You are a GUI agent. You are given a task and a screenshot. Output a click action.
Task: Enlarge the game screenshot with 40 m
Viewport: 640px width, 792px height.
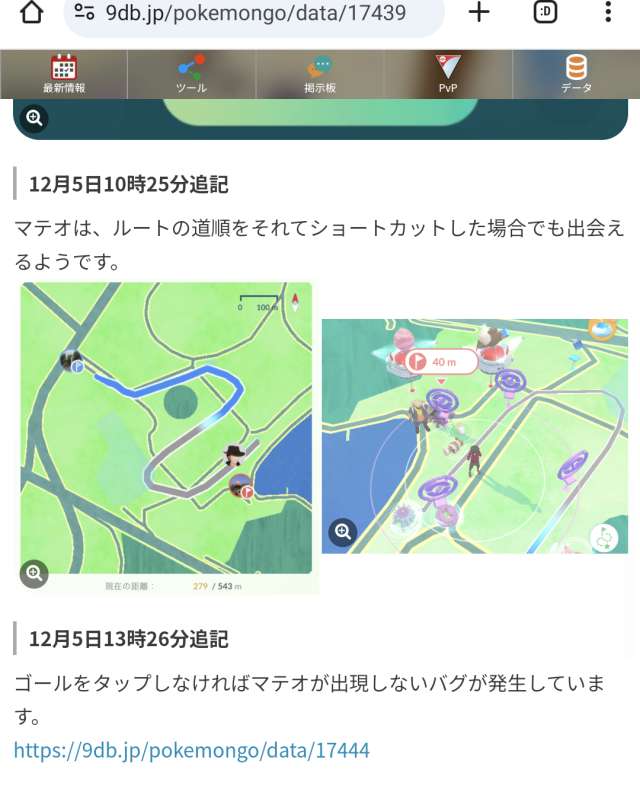[x=343, y=532]
